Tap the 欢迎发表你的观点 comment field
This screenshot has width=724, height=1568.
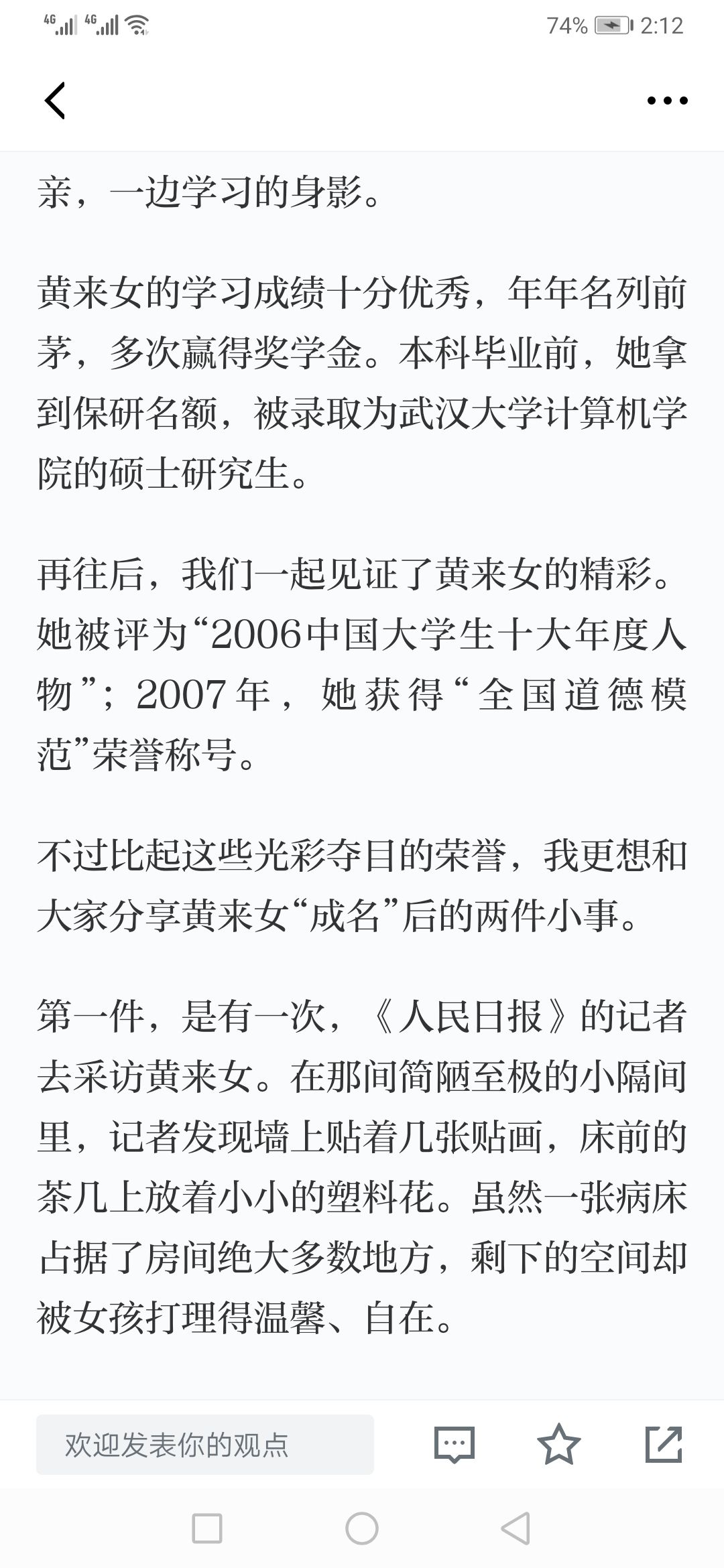205,1445
